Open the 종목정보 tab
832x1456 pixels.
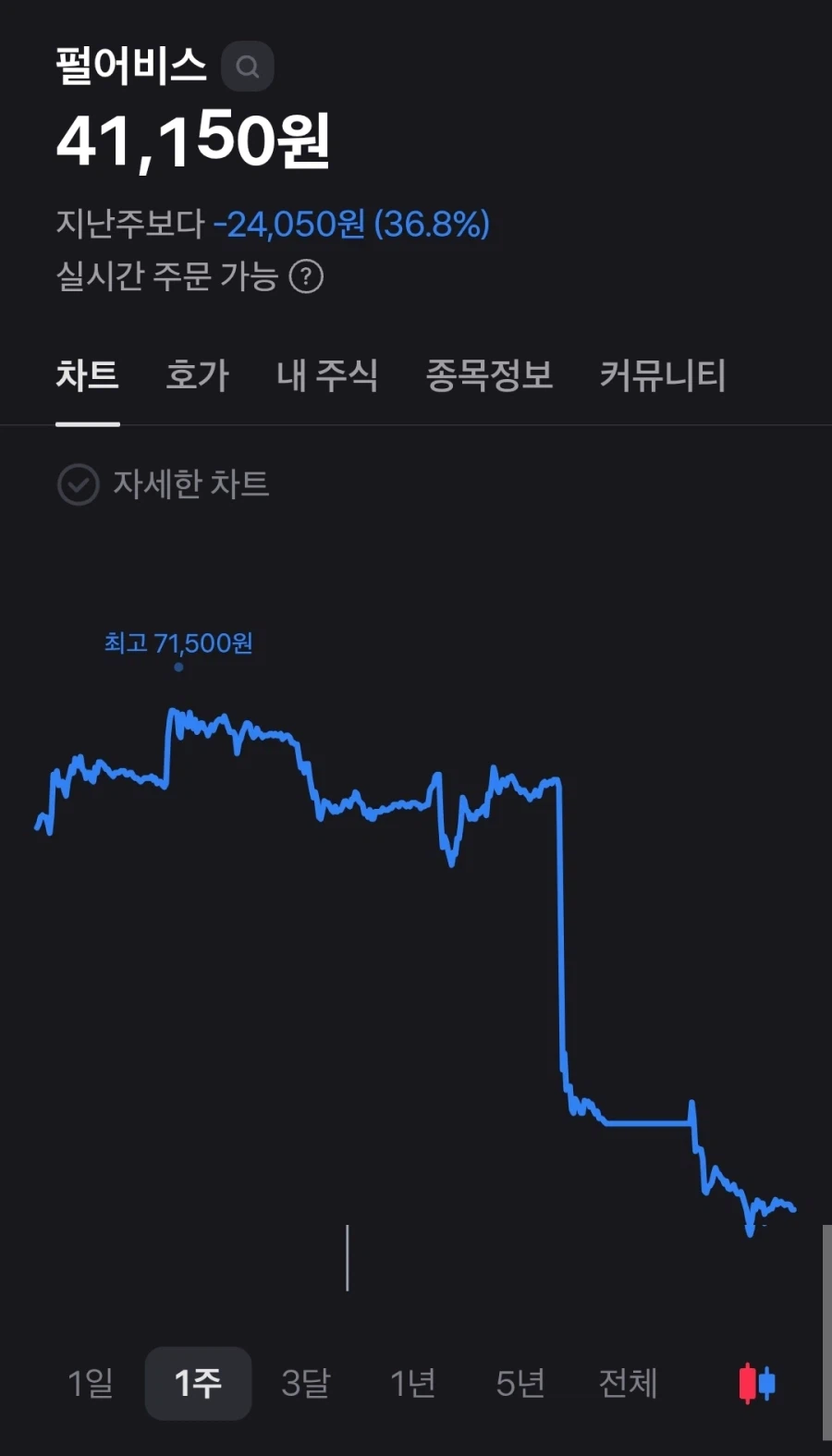click(x=490, y=375)
